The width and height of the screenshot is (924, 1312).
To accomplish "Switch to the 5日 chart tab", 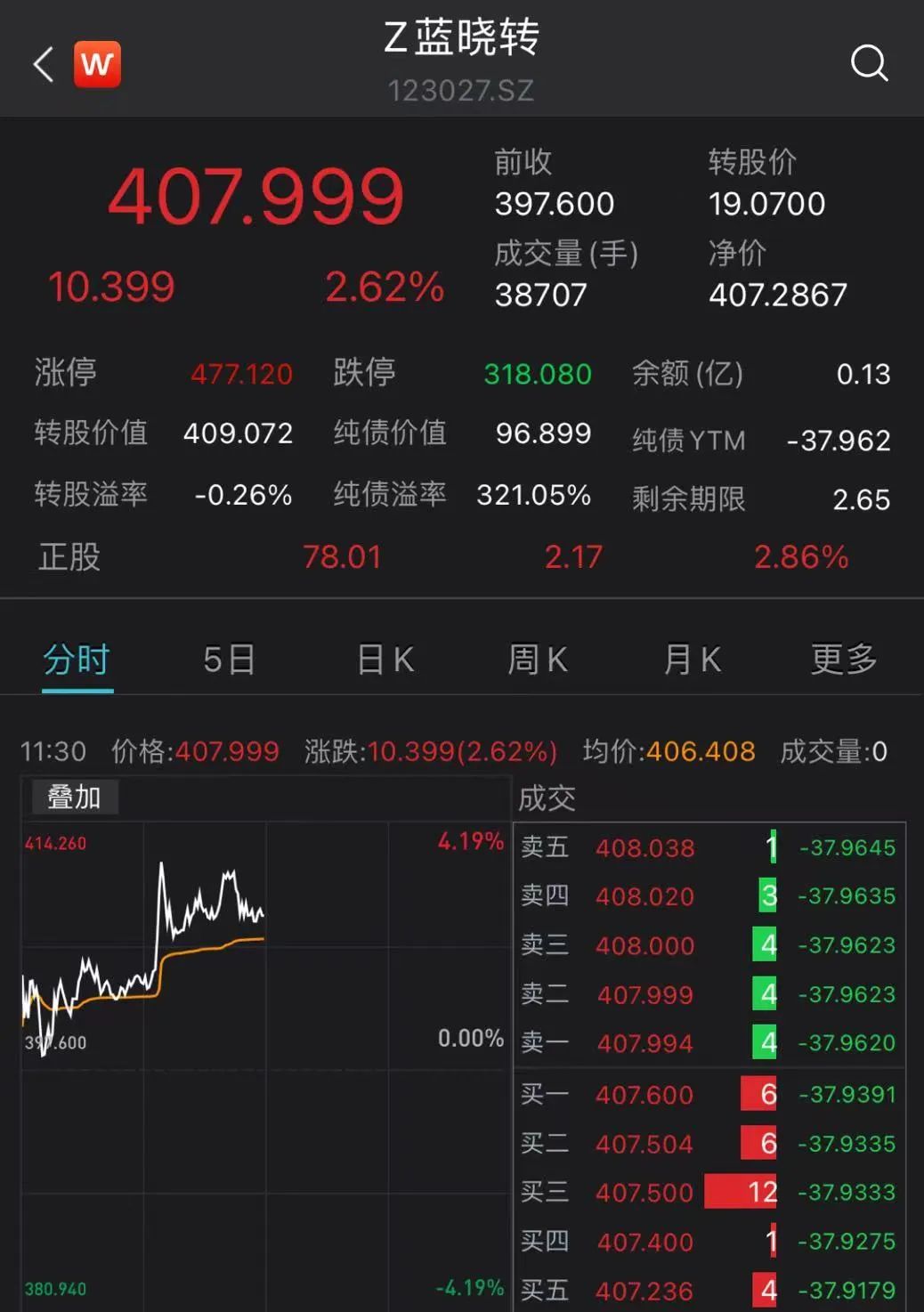I will click(229, 660).
